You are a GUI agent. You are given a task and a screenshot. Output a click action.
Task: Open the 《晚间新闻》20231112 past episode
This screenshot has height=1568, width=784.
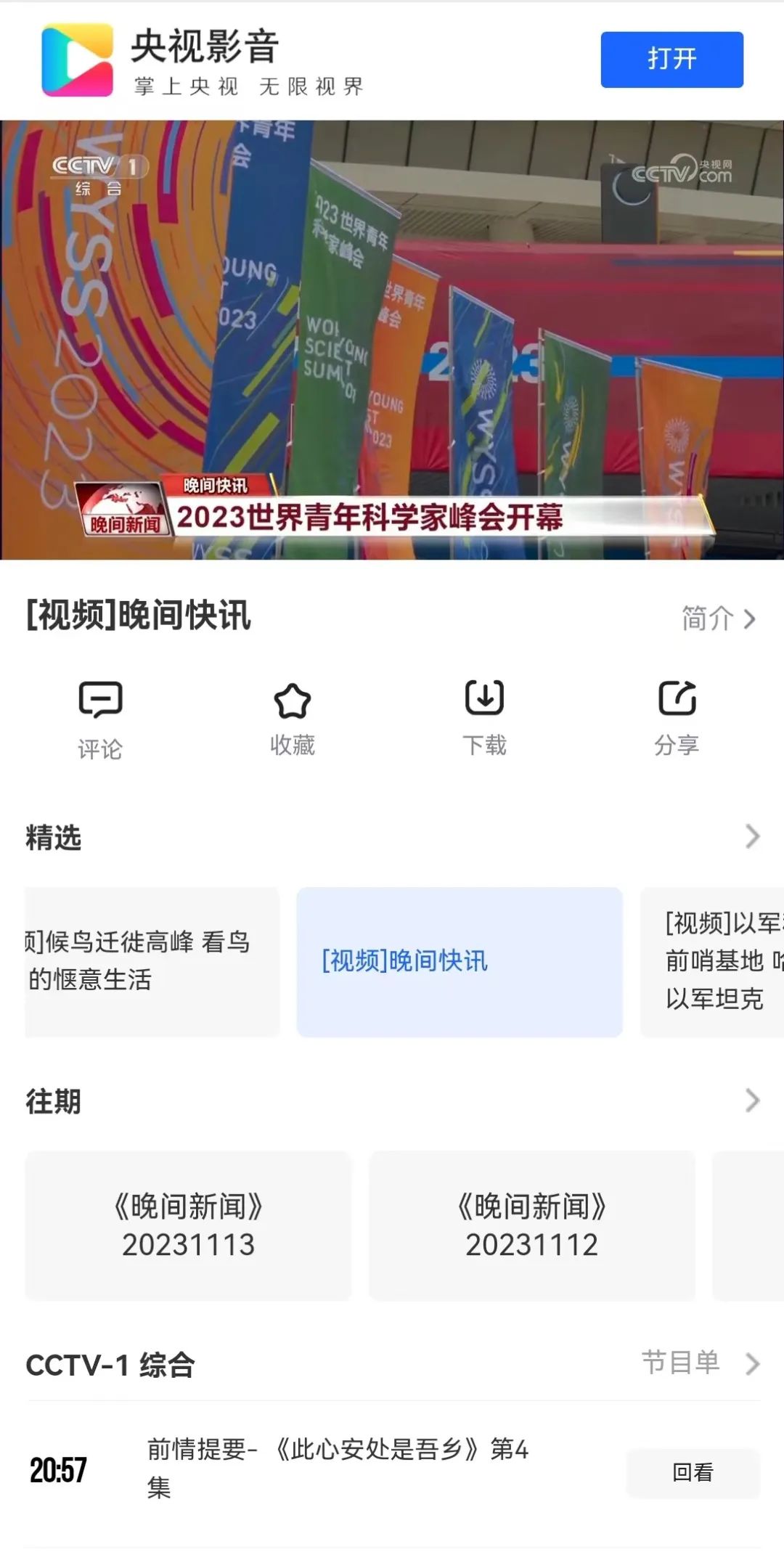tap(534, 1227)
